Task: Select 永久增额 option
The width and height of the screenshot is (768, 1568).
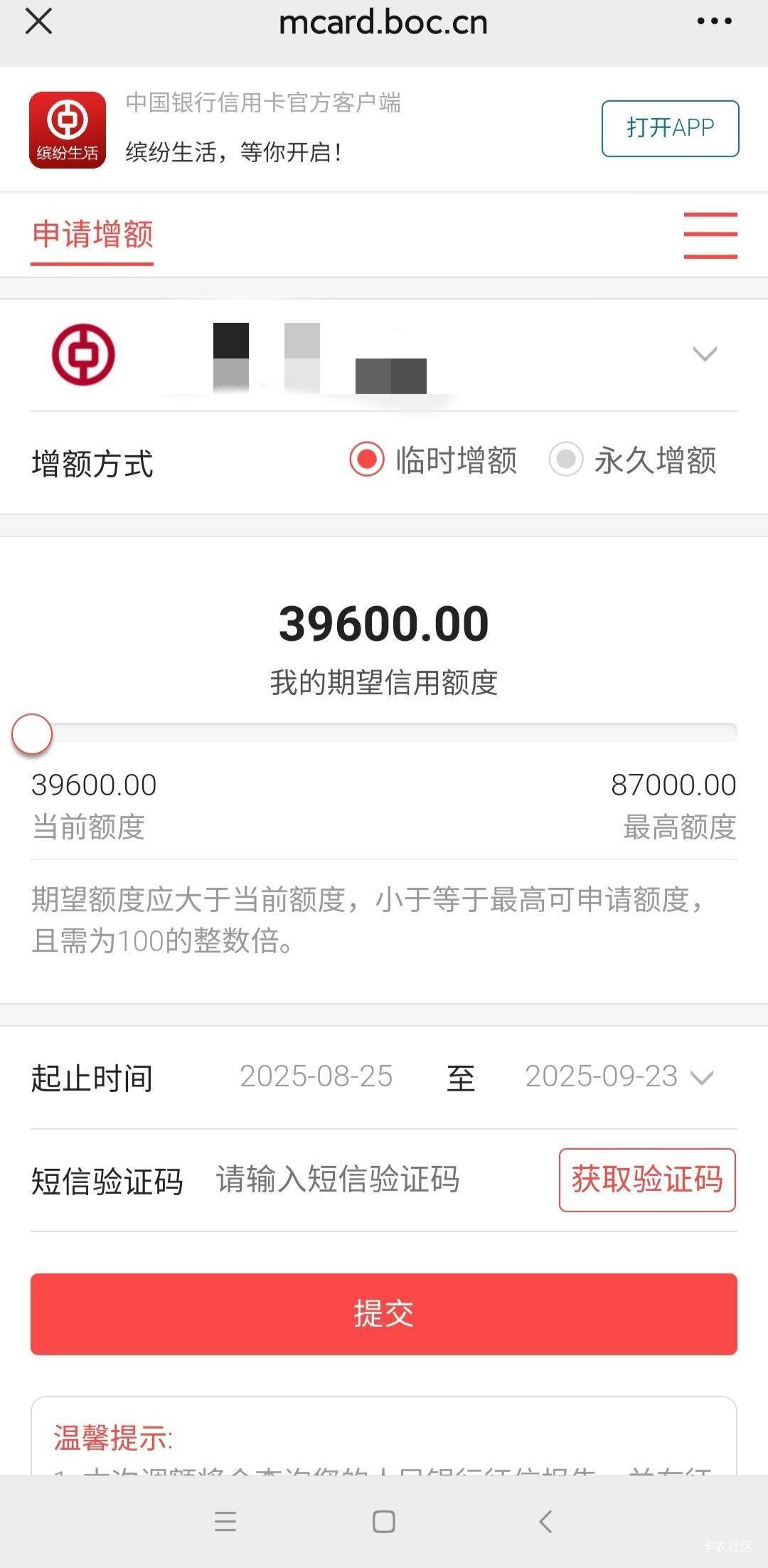Action: pyautogui.click(x=633, y=460)
